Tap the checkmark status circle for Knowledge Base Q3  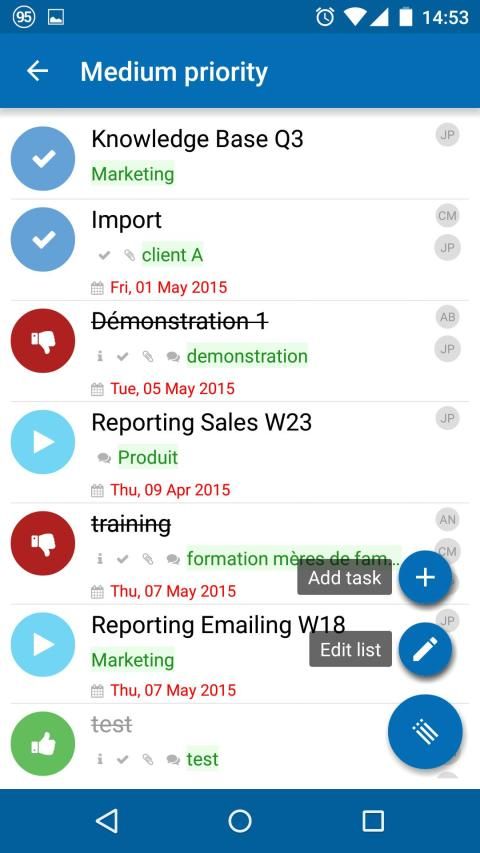43,158
